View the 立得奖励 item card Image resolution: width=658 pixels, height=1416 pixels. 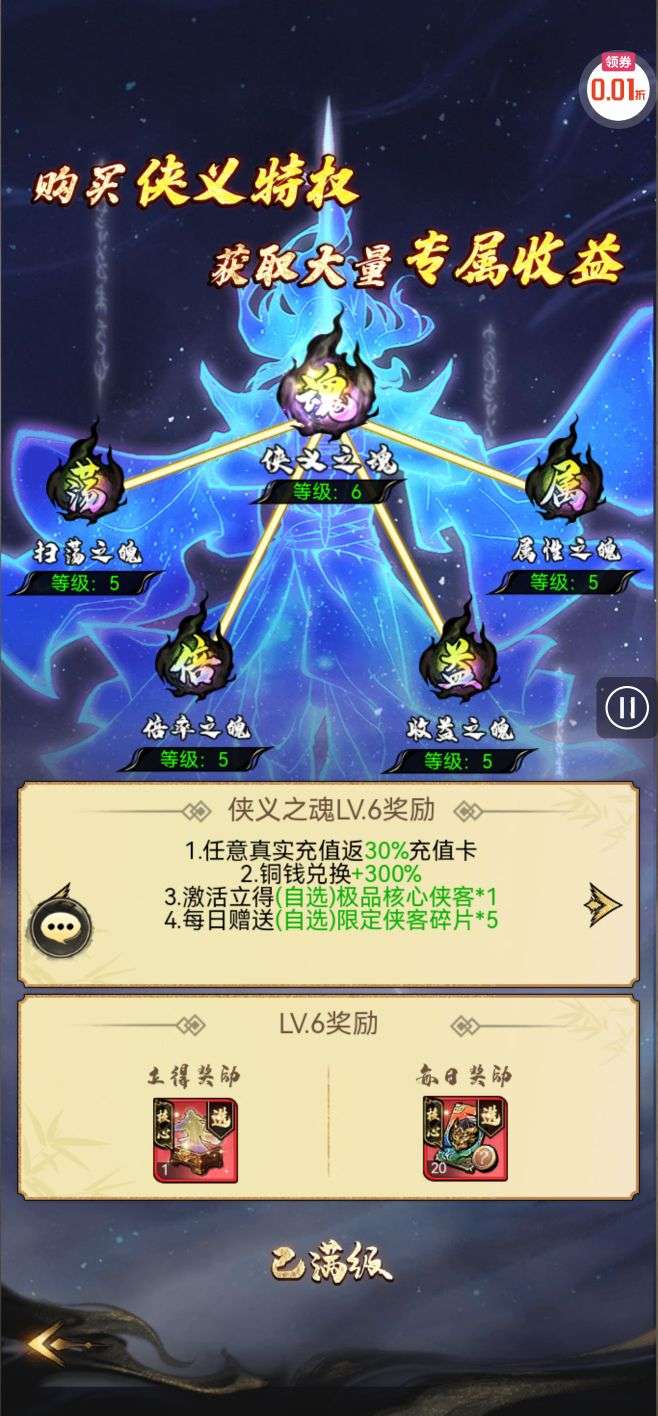pos(195,1140)
